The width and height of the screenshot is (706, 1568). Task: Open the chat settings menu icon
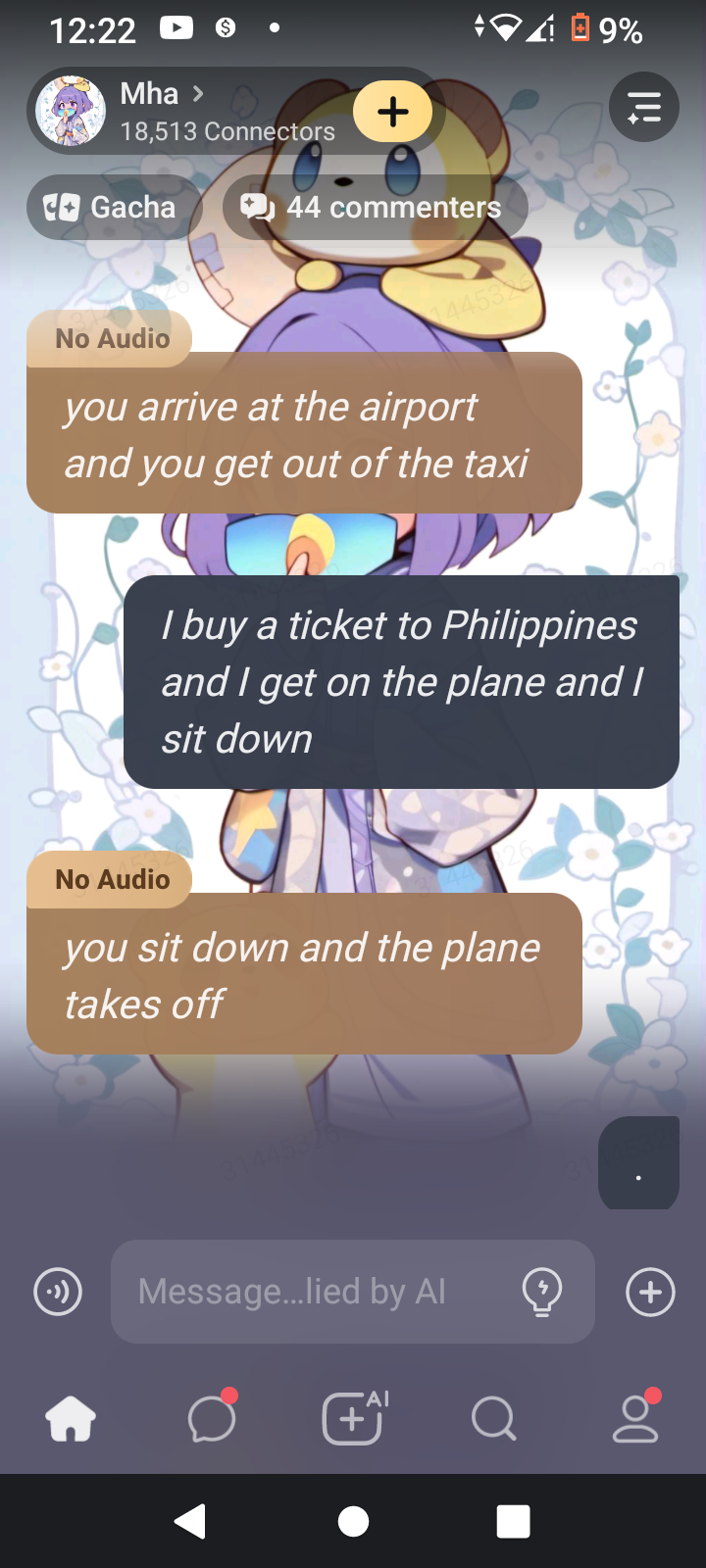[x=643, y=107]
